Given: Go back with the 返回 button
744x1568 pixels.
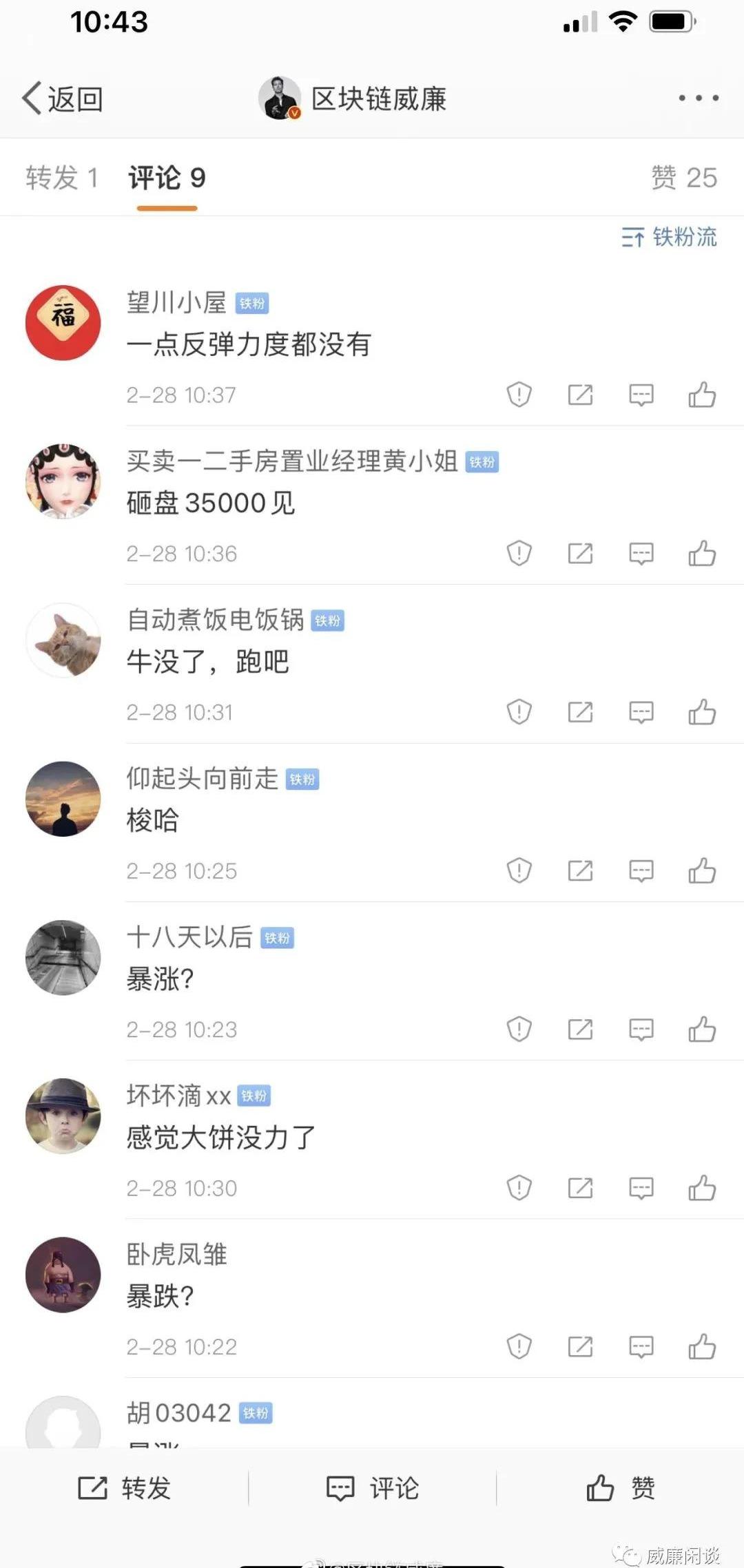Looking at the screenshot, I should coord(63,99).
